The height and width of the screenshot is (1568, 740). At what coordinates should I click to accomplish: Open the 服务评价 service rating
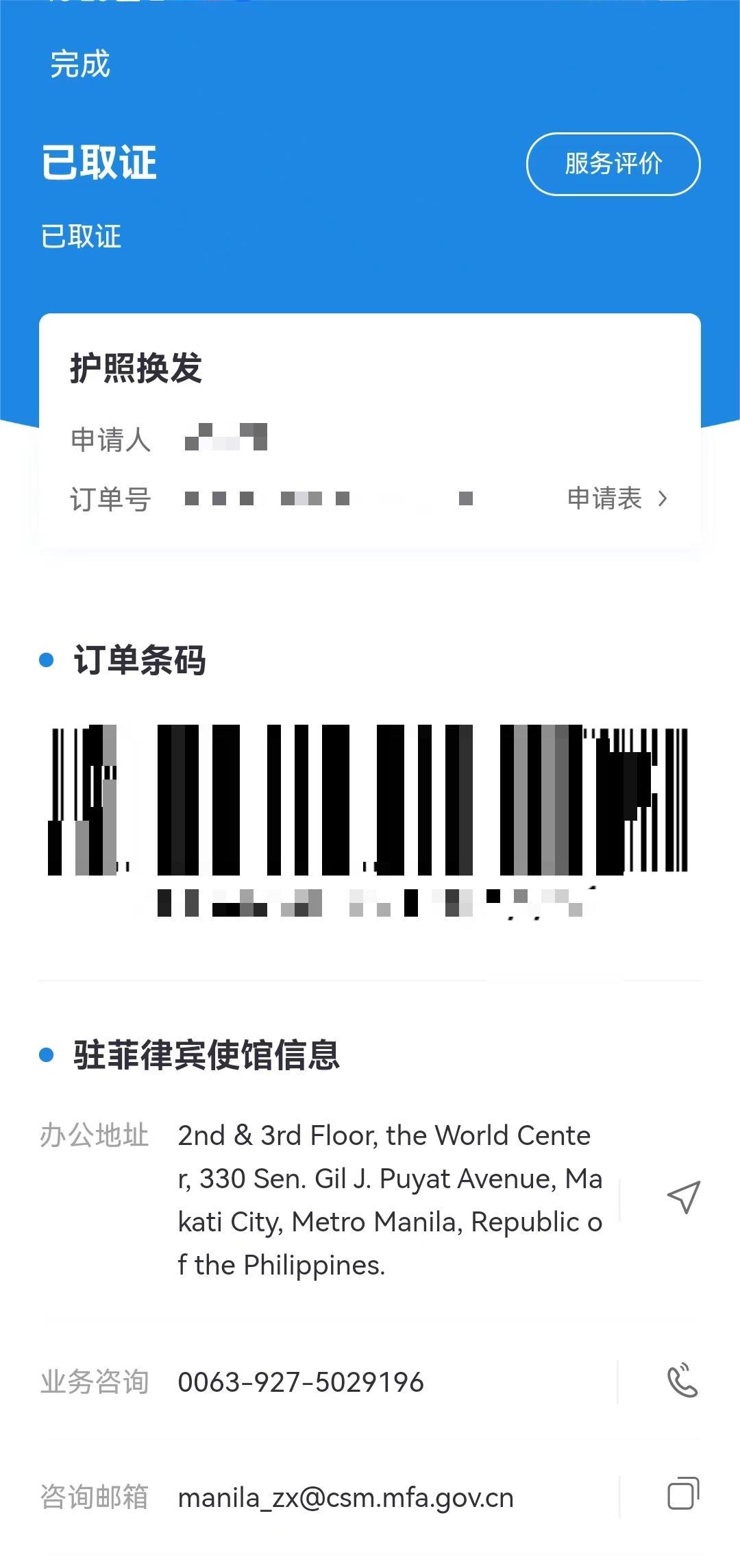pos(613,164)
